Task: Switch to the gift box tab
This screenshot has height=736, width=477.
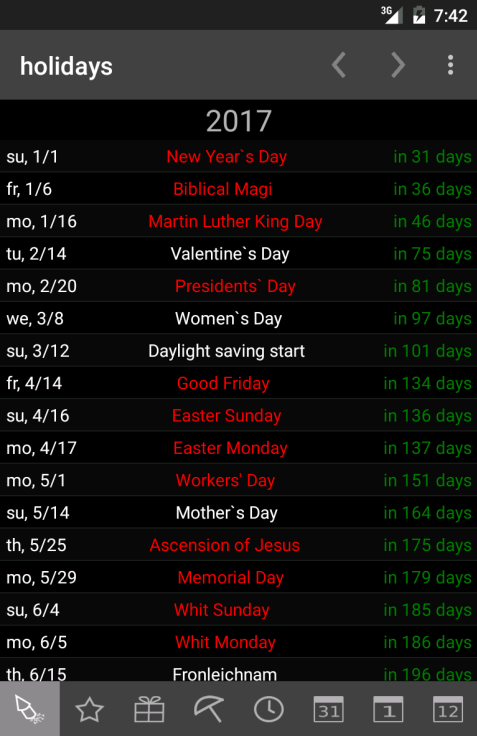Action: [149, 709]
